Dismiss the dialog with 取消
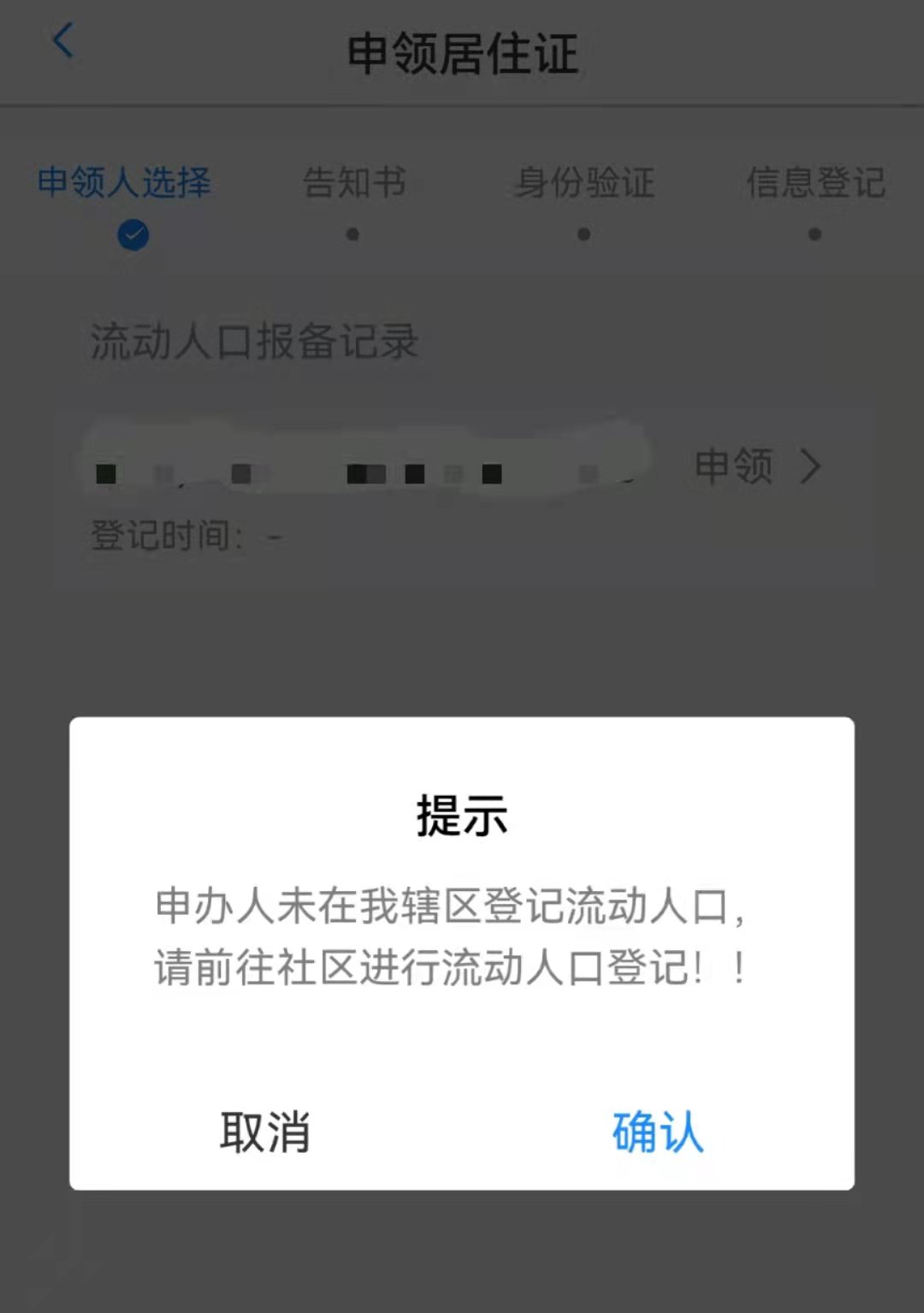The image size is (924, 1313). tap(265, 1132)
